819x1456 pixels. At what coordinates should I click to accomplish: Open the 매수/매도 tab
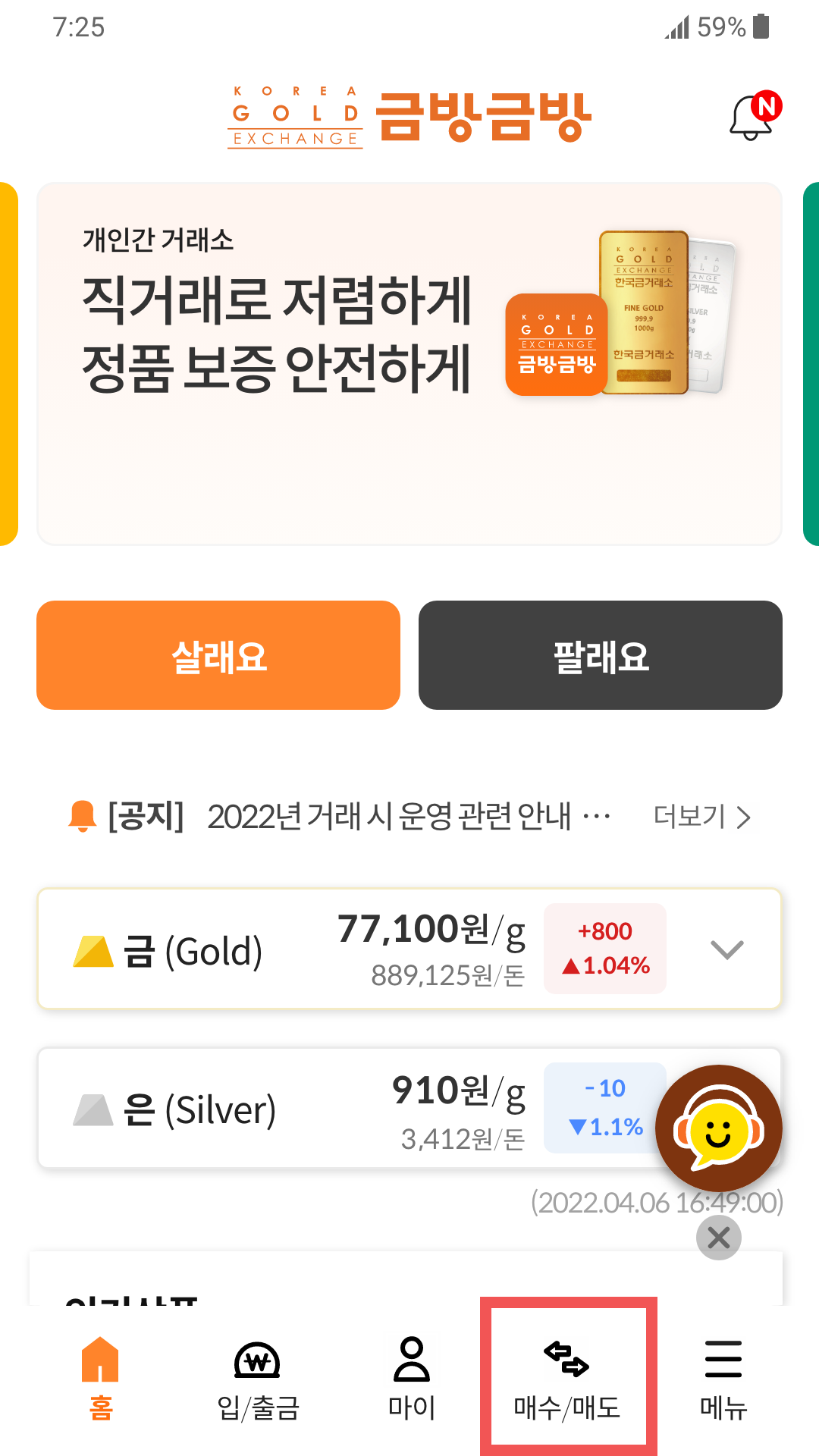[567, 1379]
